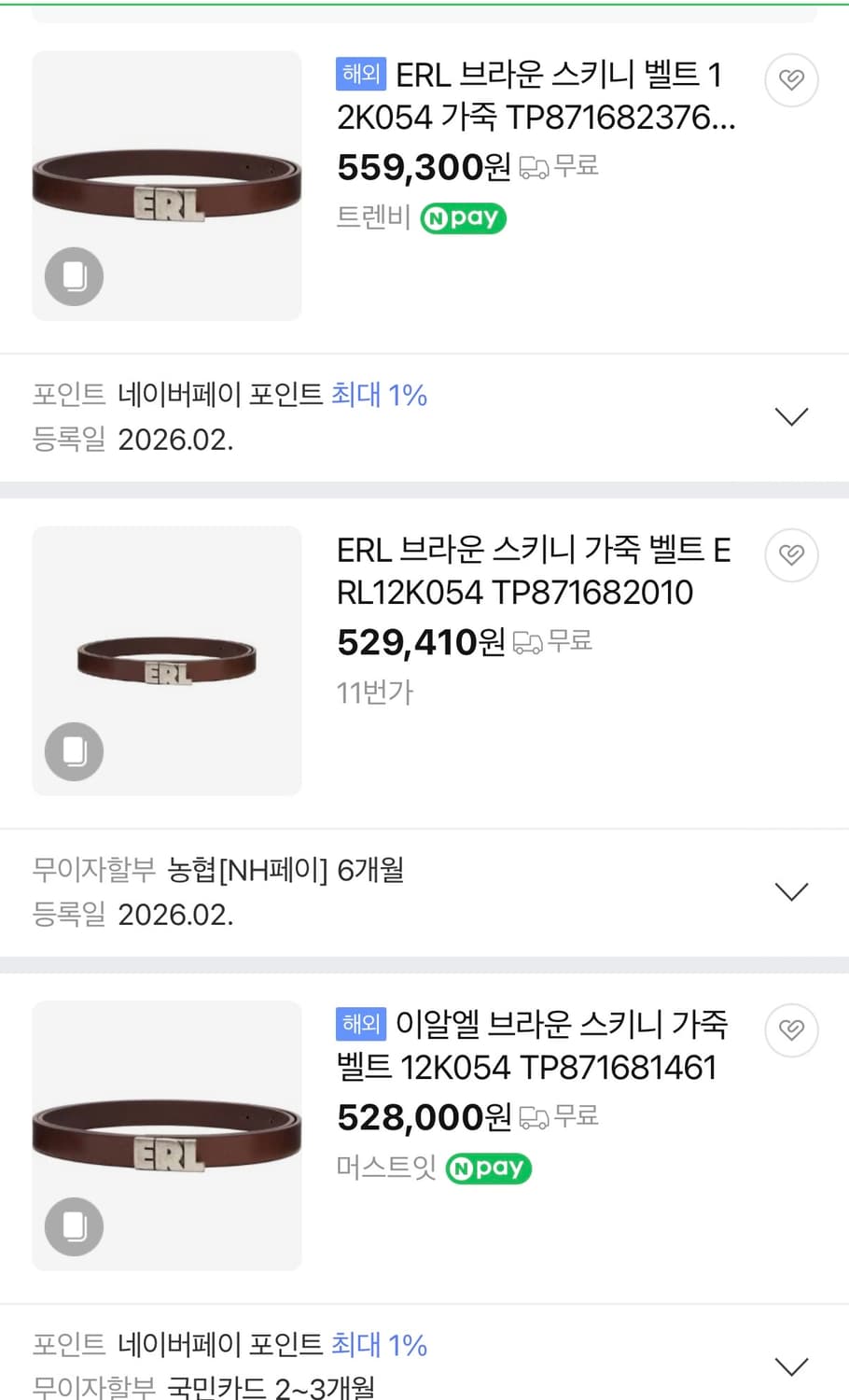Image resolution: width=849 pixels, height=1400 pixels.
Task: Open the 11번가 seller page
Action: point(373,693)
